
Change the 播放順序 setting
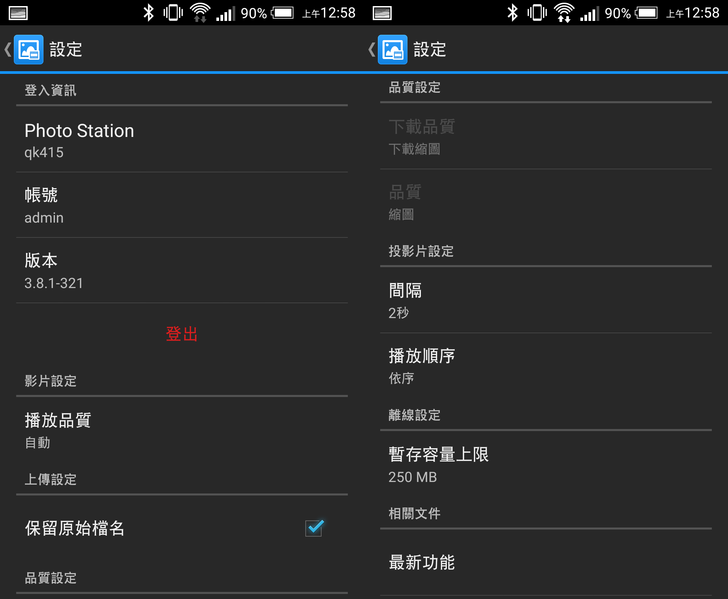tap(548, 365)
